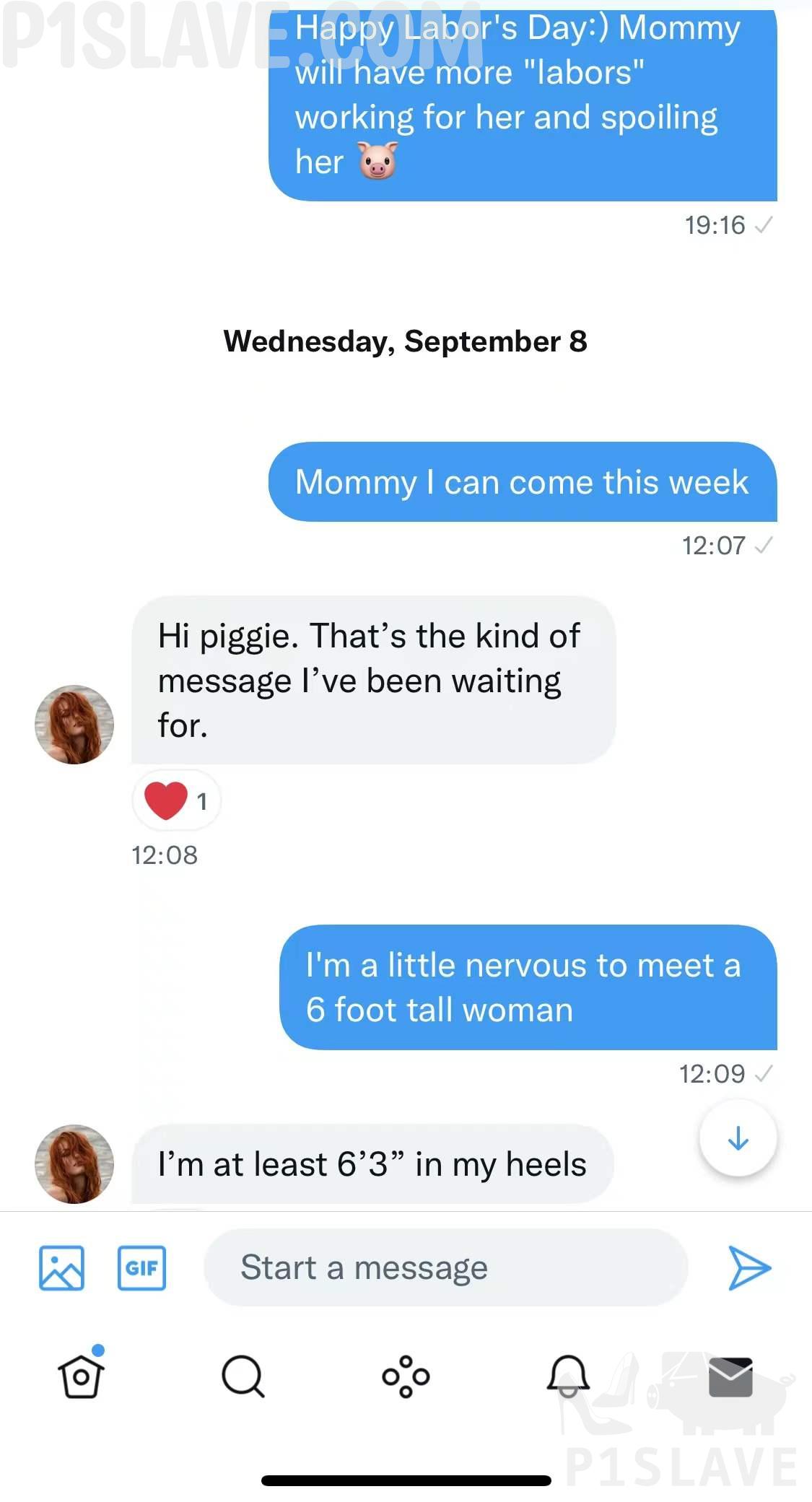
Task: Open the notifications bell tab
Action: point(568,1375)
